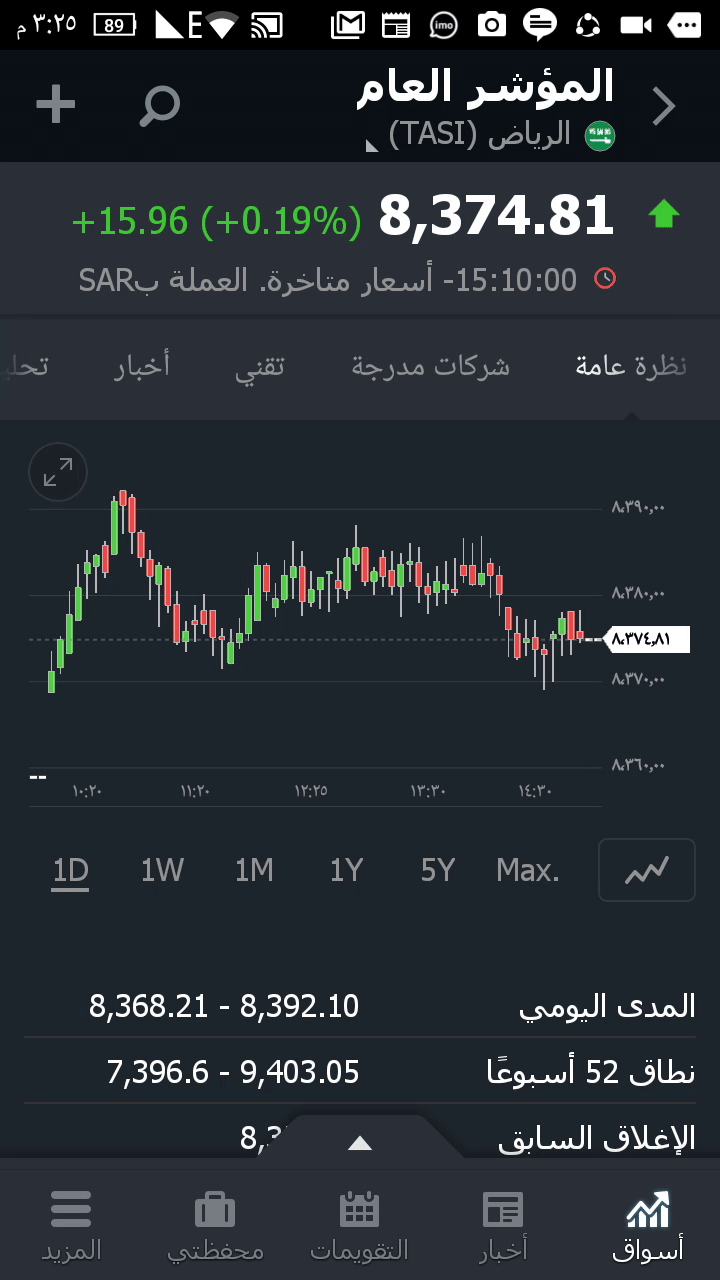
Task: Open المزيد in bottom navigation
Action: coord(71,1226)
